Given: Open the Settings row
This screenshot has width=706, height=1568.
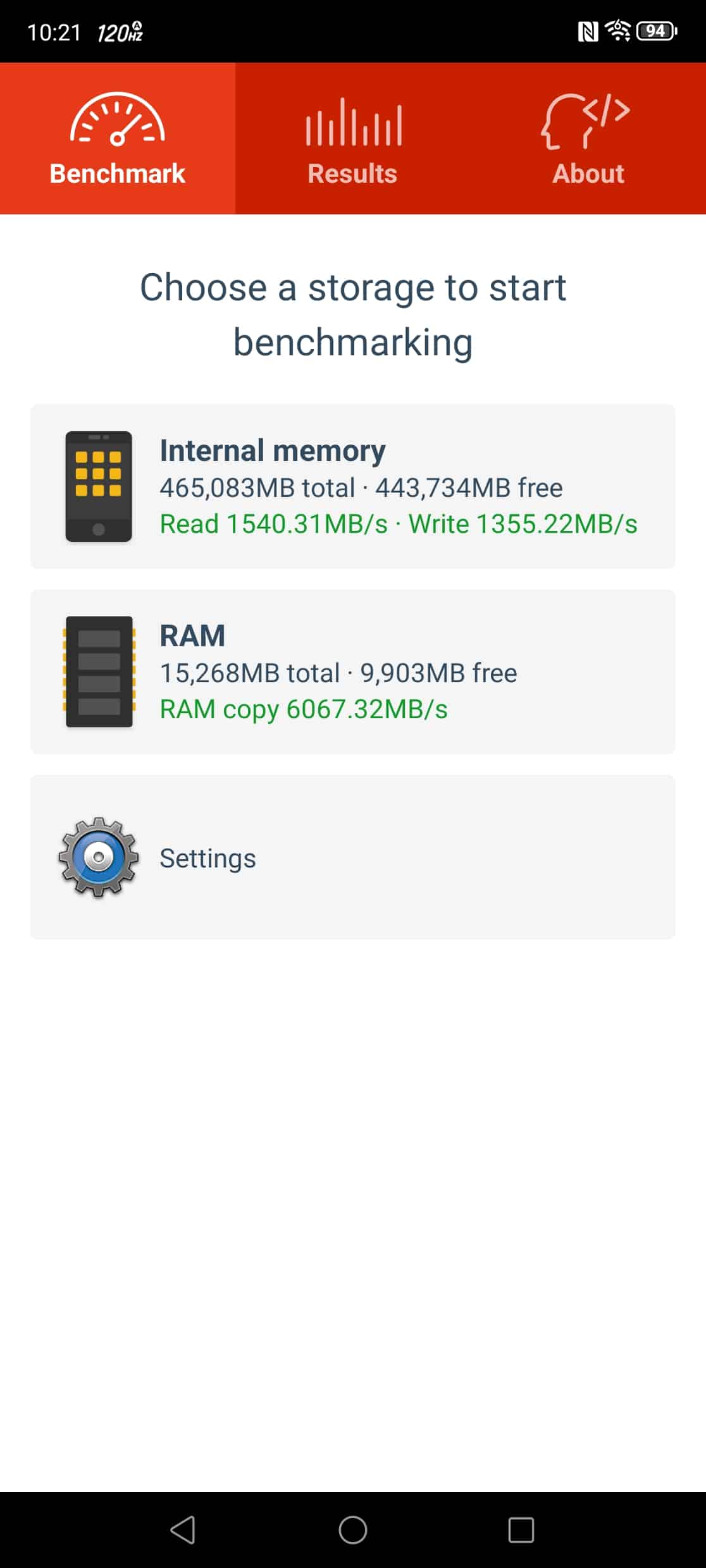Looking at the screenshot, I should click(x=353, y=857).
